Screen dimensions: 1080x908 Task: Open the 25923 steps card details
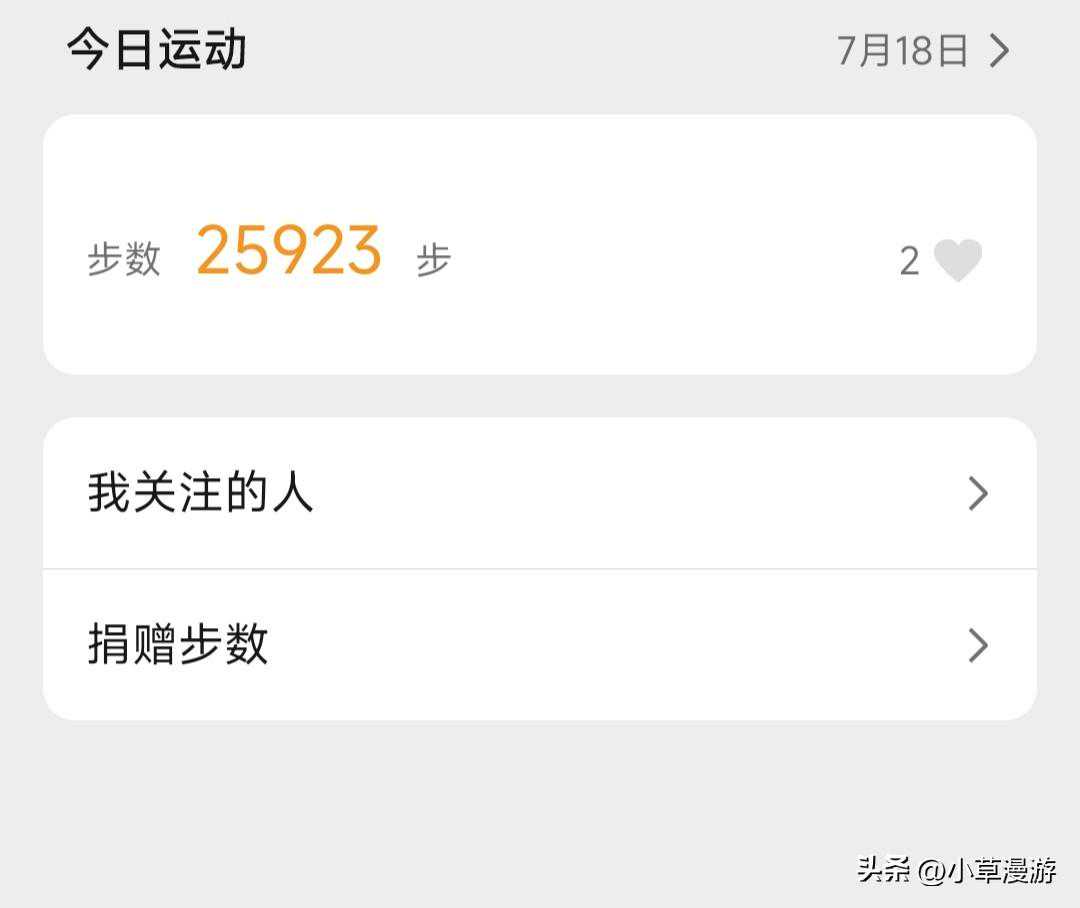[x=290, y=250]
